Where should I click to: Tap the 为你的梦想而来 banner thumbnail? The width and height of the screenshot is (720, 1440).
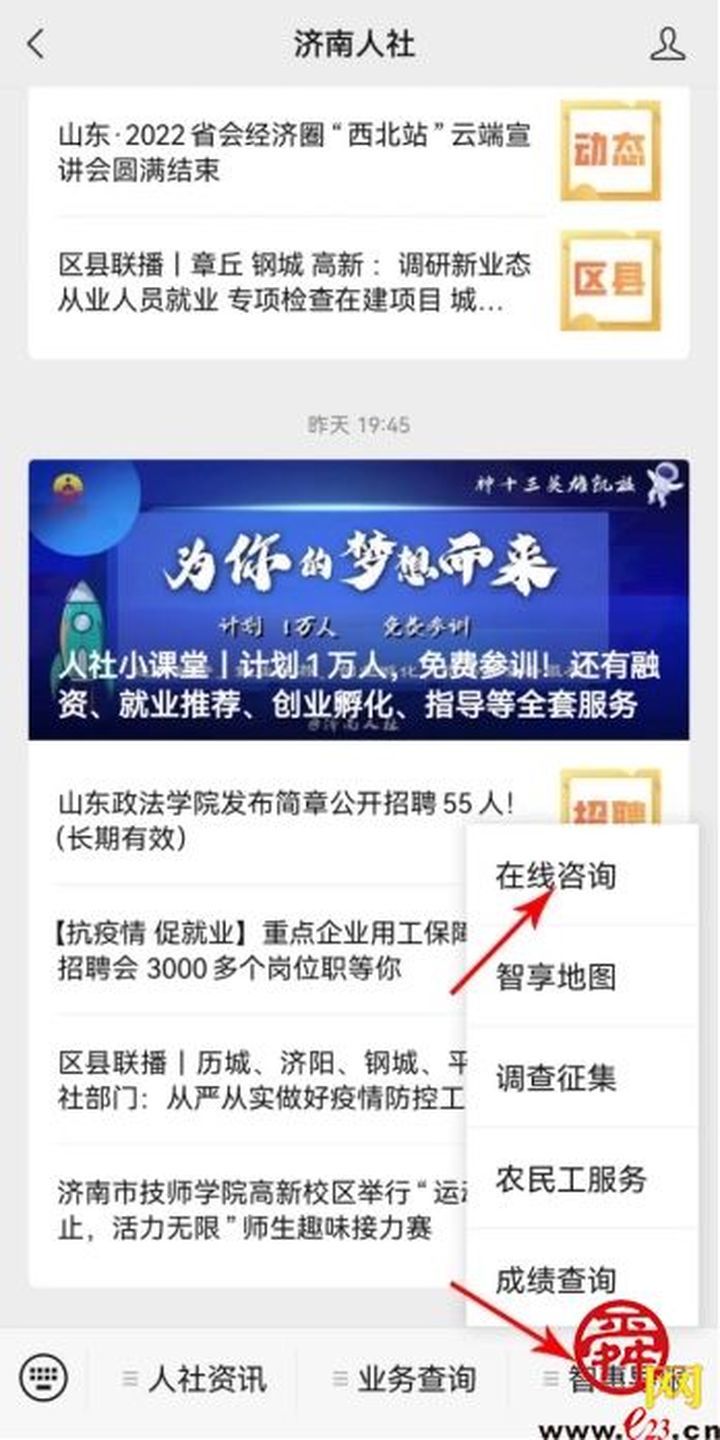[x=360, y=600]
